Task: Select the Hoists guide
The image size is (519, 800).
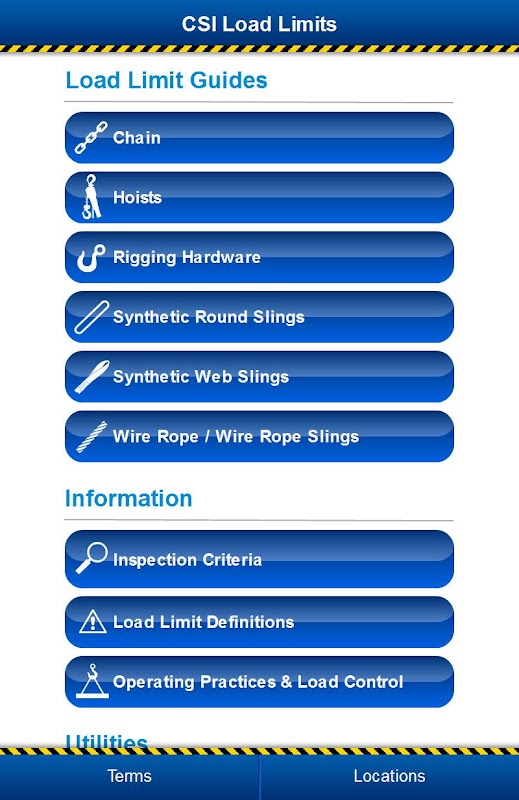Action: click(x=259, y=197)
